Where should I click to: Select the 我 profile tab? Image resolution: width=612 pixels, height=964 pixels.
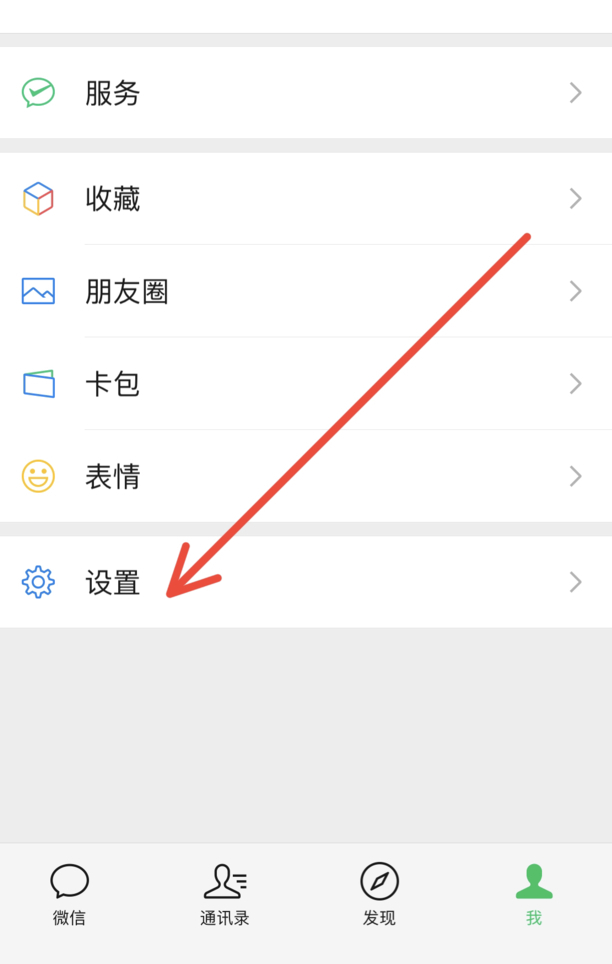coord(534,894)
